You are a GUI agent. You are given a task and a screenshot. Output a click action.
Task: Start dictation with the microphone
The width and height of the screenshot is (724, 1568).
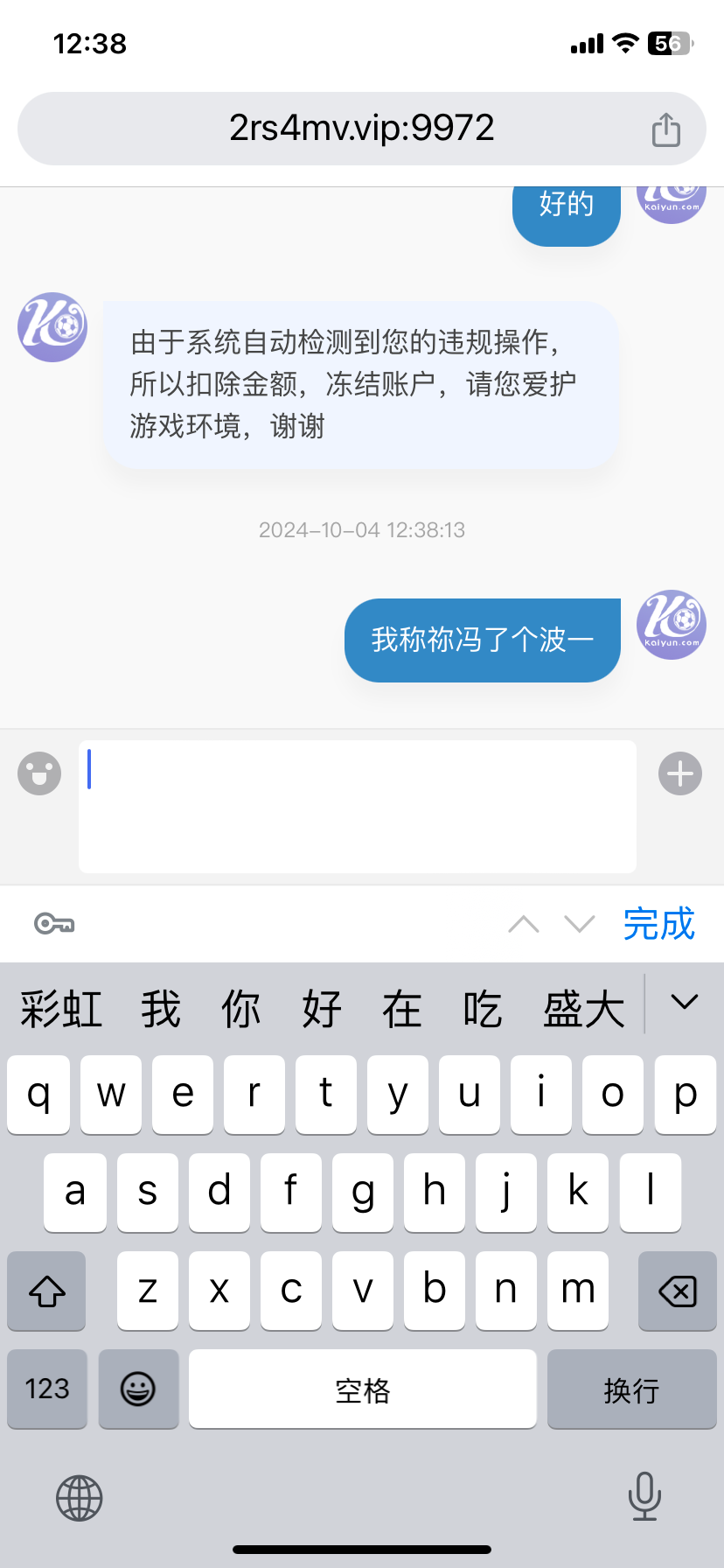click(644, 1496)
